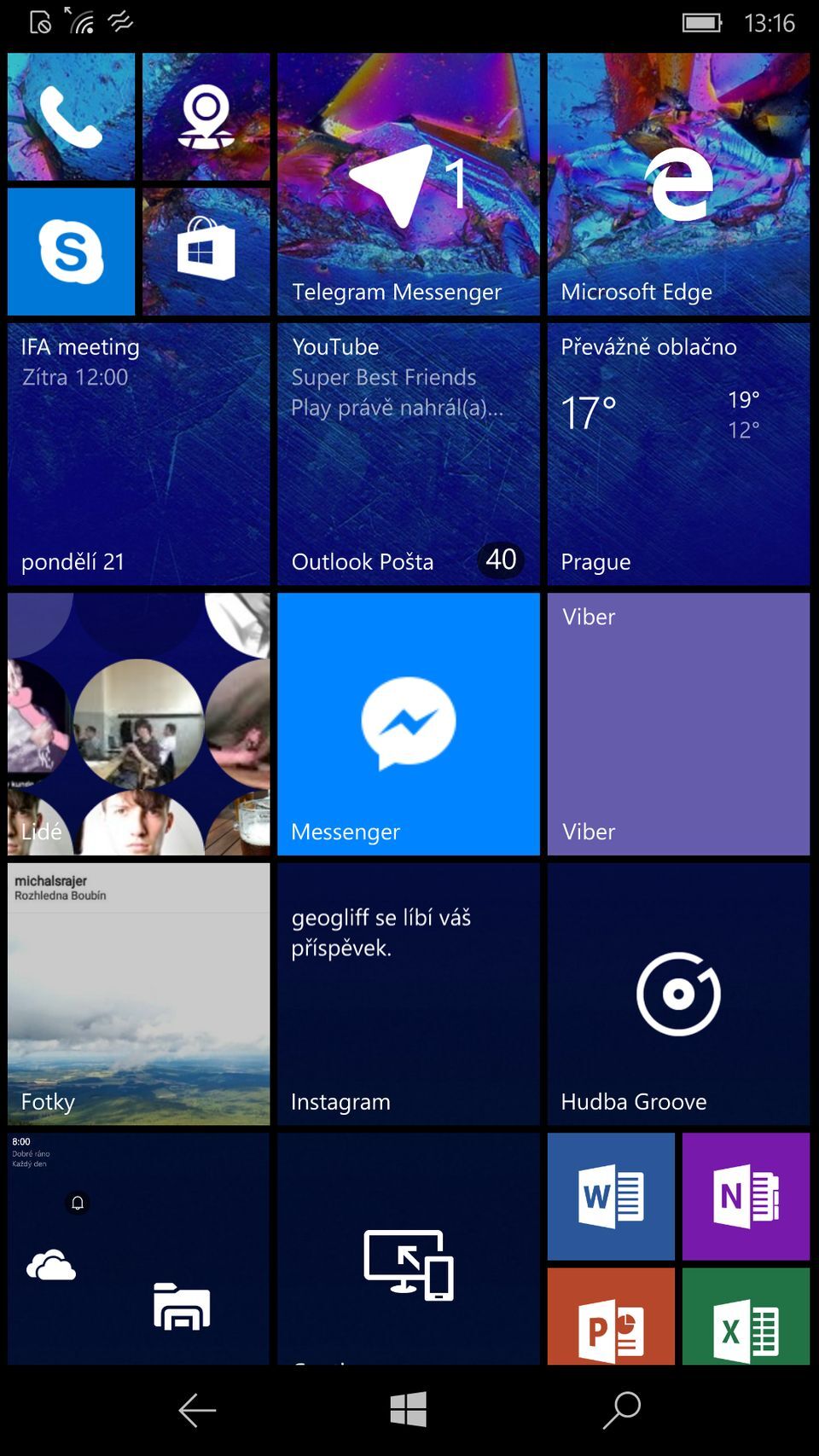Open the Instagram tile
The image size is (819, 1456).
coord(408,994)
